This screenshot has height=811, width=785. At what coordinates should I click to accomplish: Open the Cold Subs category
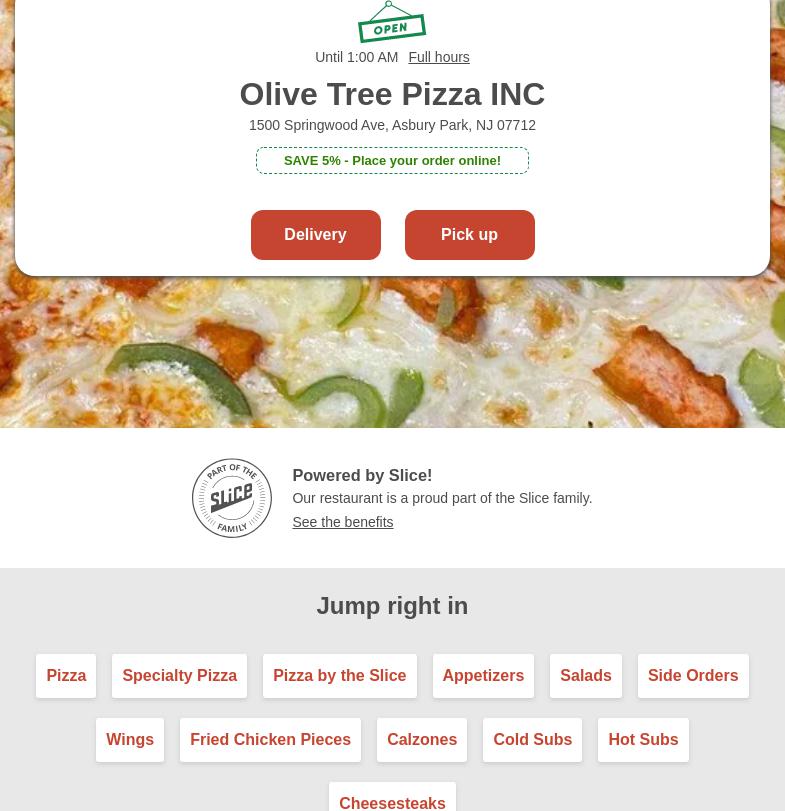click(x=532, y=739)
